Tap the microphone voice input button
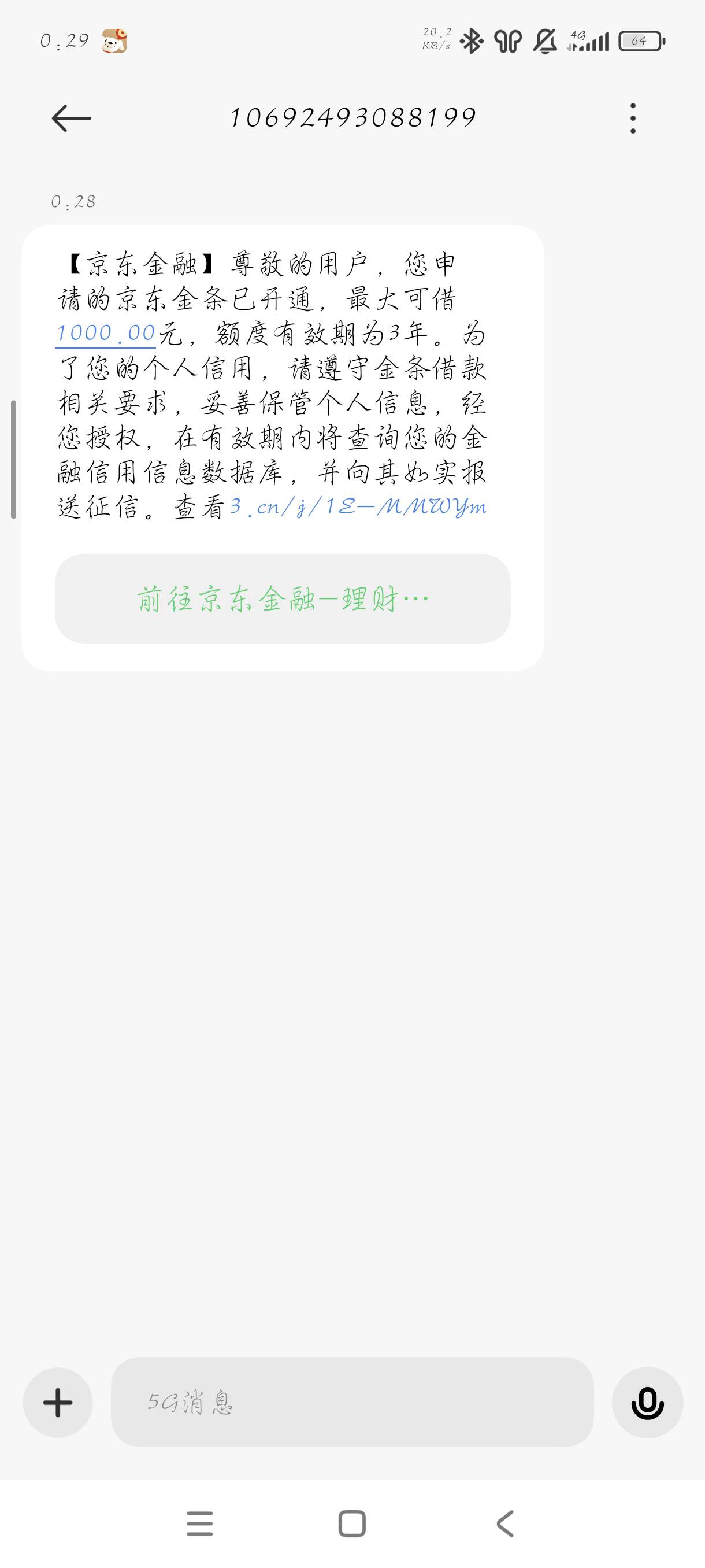The width and height of the screenshot is (705, 1568). point(648,1403)
